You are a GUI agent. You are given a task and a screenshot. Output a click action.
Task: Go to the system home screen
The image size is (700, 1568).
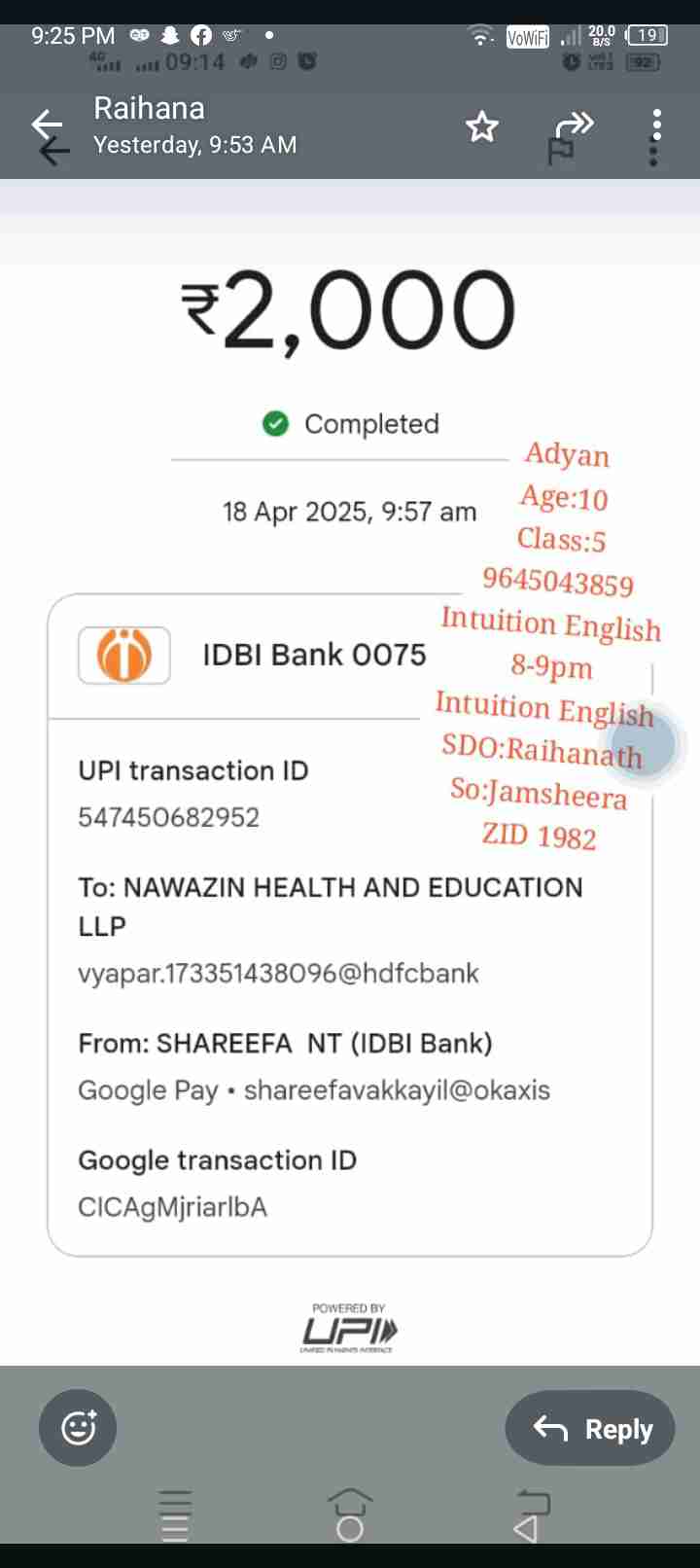pos(350,1517)
